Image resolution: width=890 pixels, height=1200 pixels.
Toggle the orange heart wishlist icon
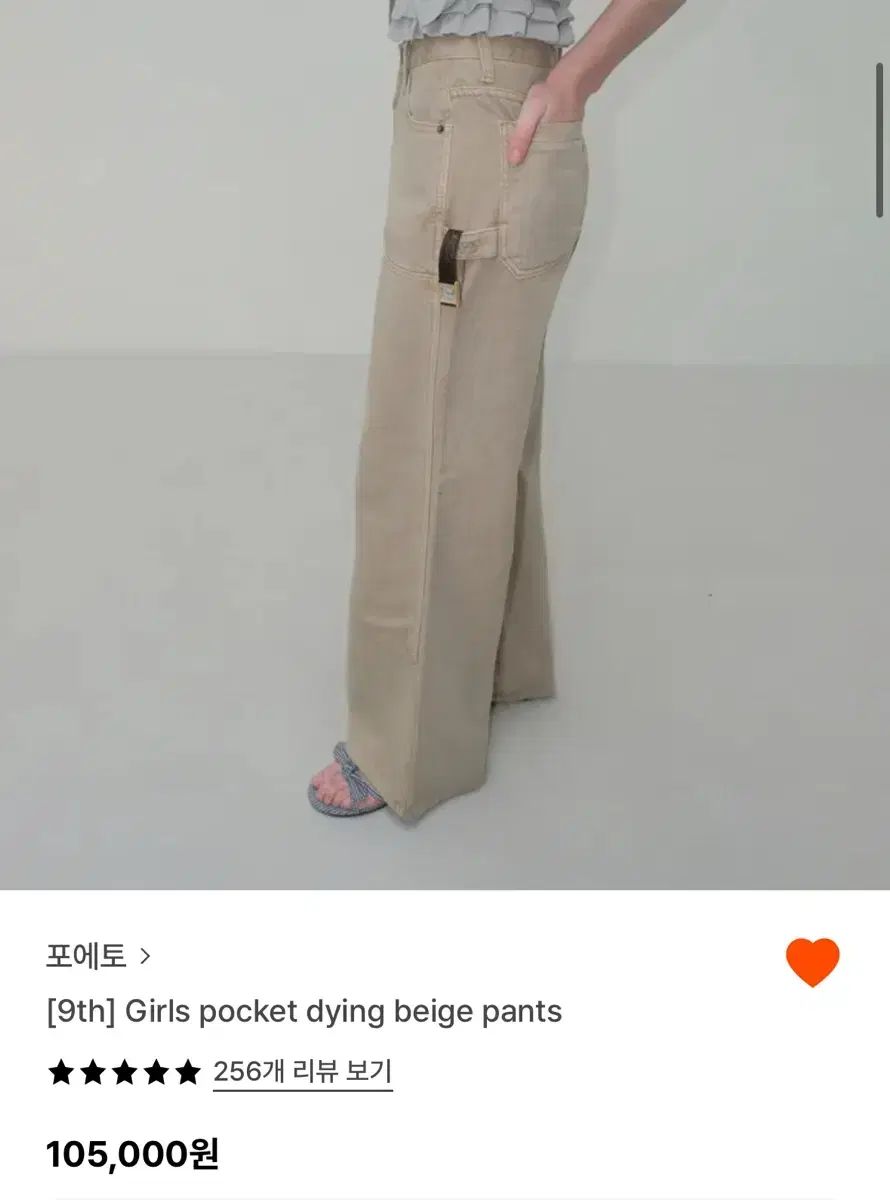point(812,962)
